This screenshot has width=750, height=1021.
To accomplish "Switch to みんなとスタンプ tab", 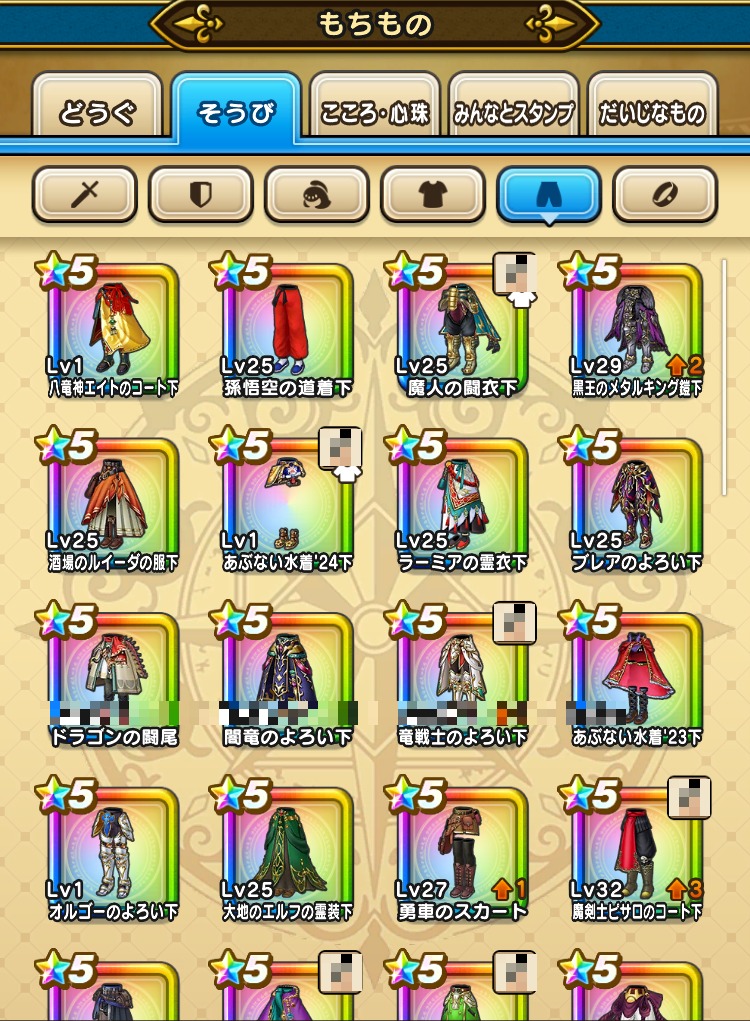I will [x=514, y=112].
